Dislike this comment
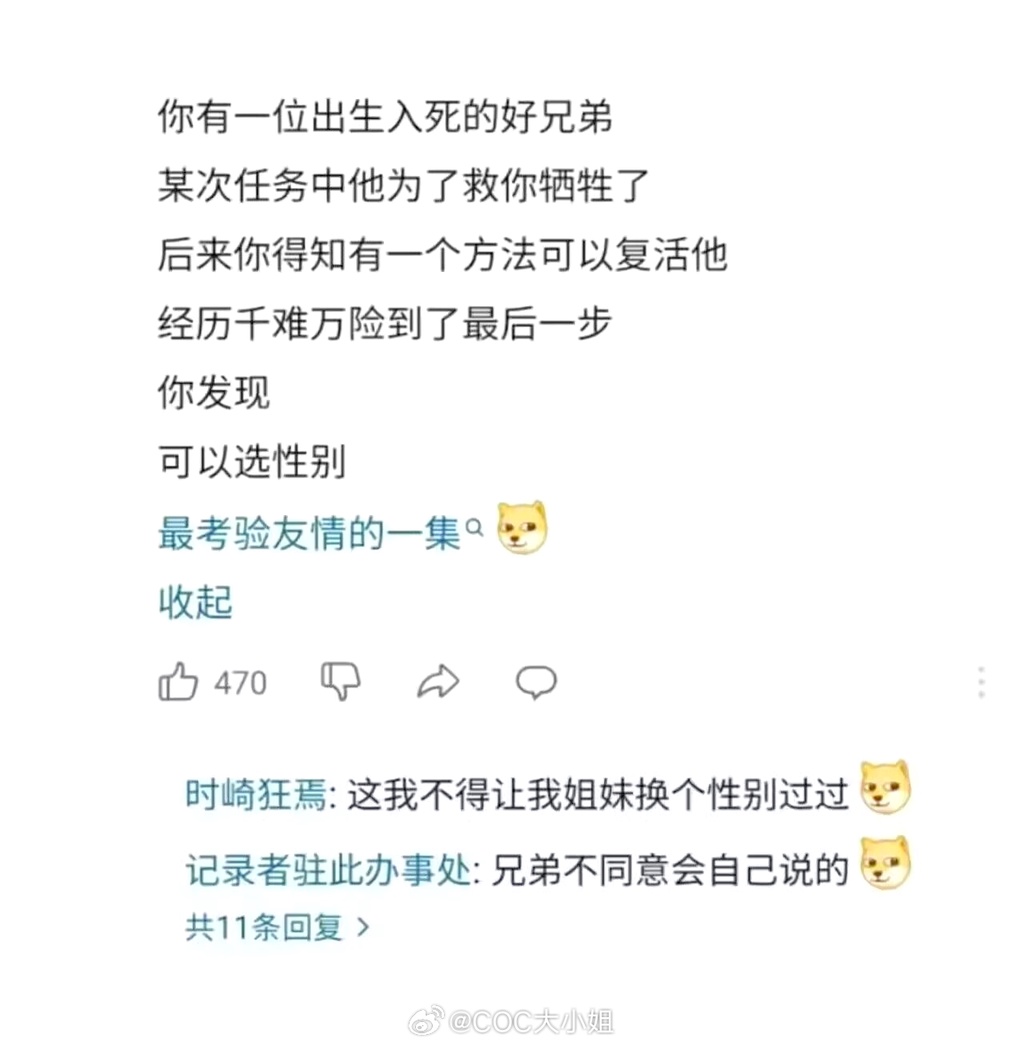This screenshot has width=1024, height=1046. tap(340, 682)
